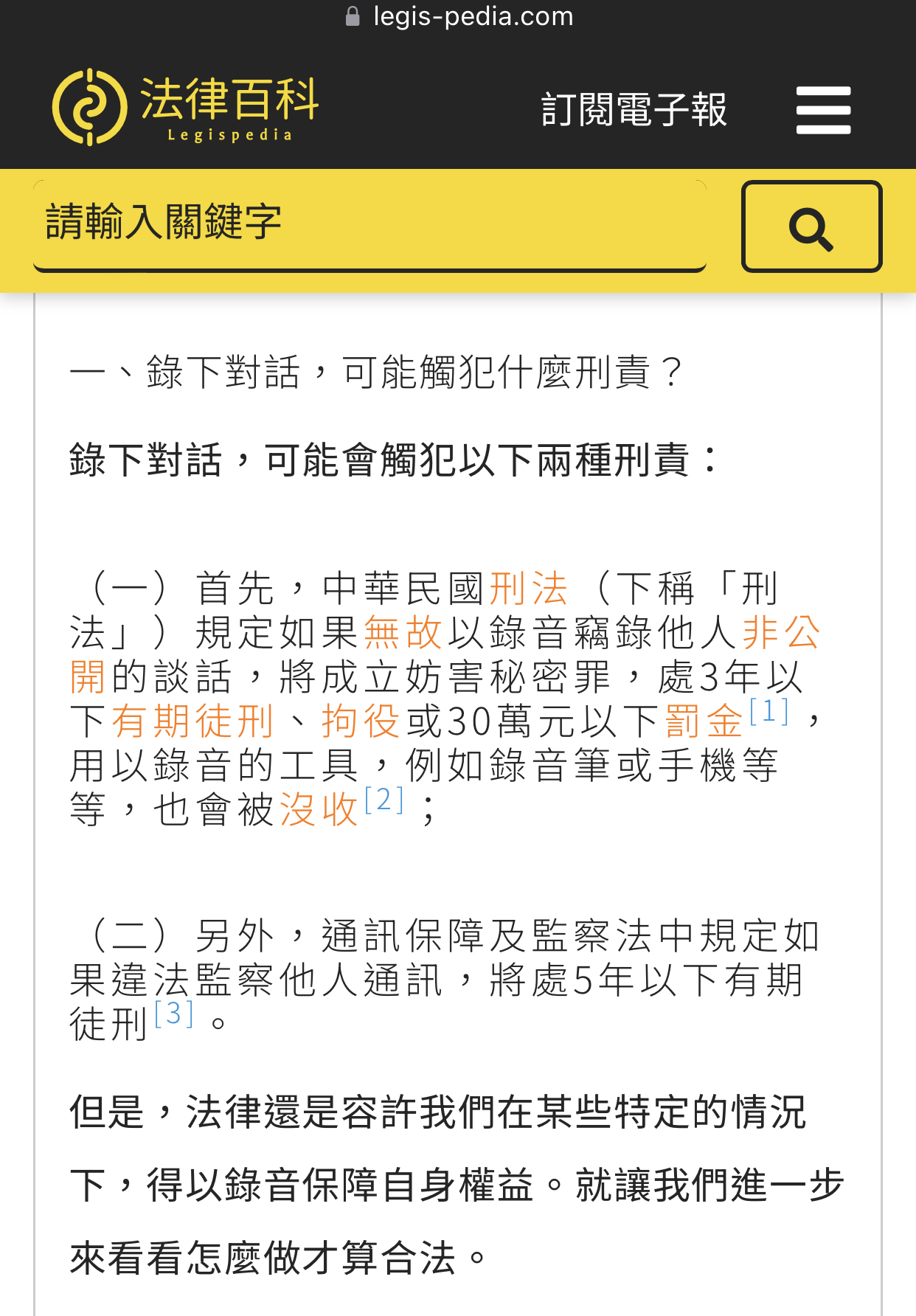
Task: Jump to footnote [3]
Action: [174, 1014]
